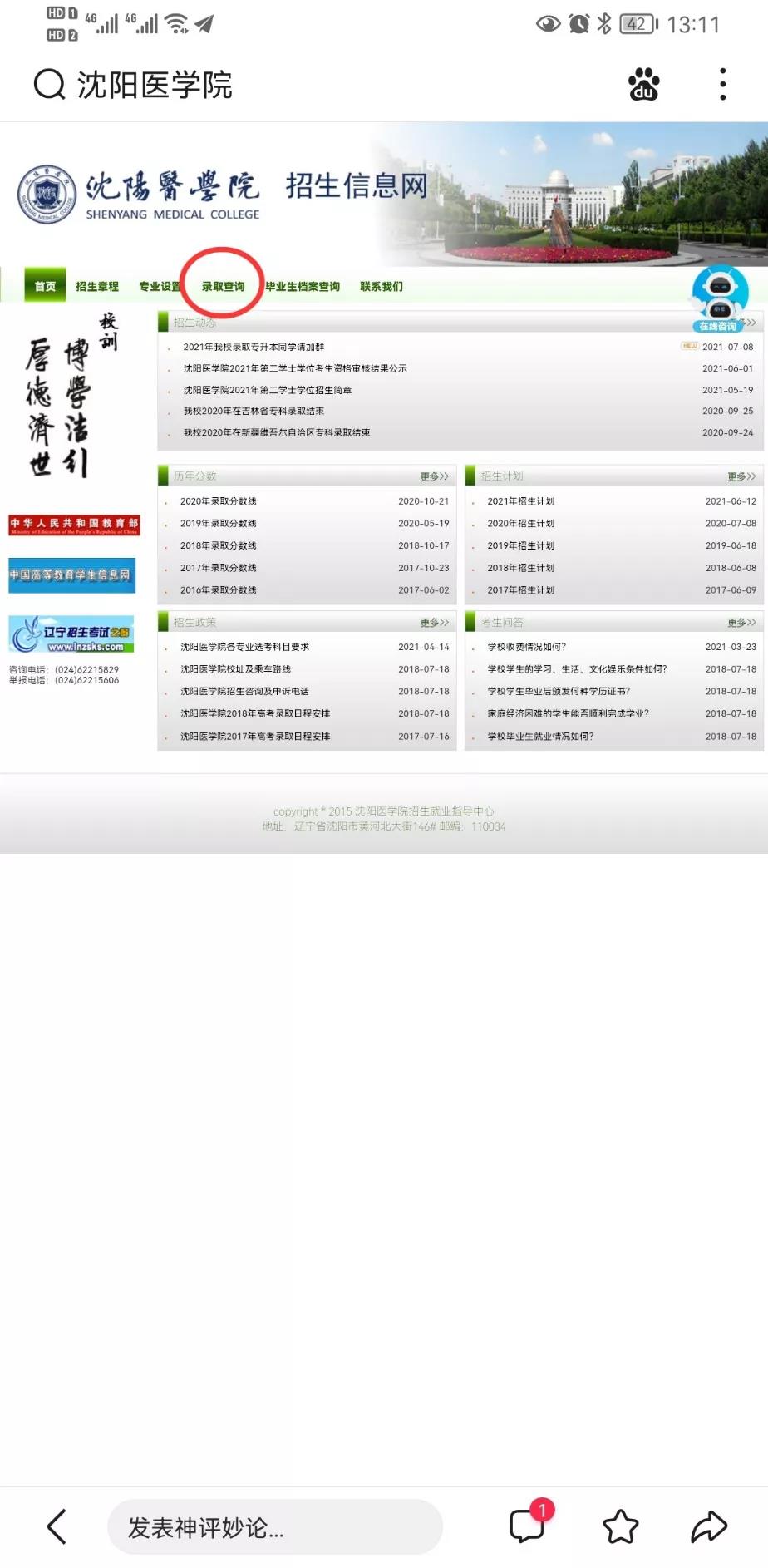Share this page using the arrow icon
This screenshot has height=1568, width=768.
pos(709,1526)
